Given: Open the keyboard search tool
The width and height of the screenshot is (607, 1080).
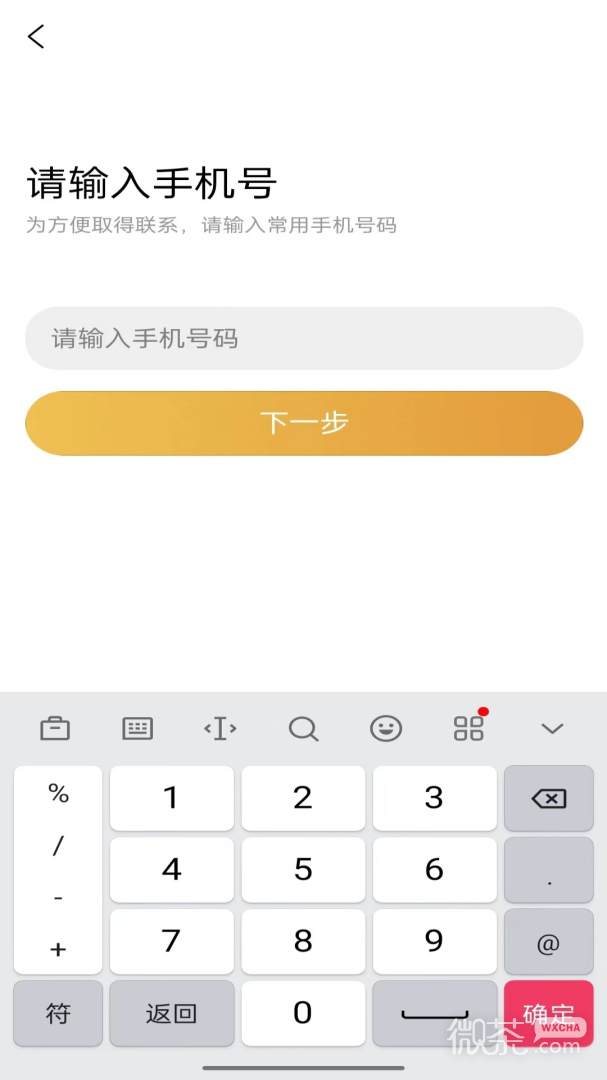Looking at the screenshot, I should click(303, 729).
